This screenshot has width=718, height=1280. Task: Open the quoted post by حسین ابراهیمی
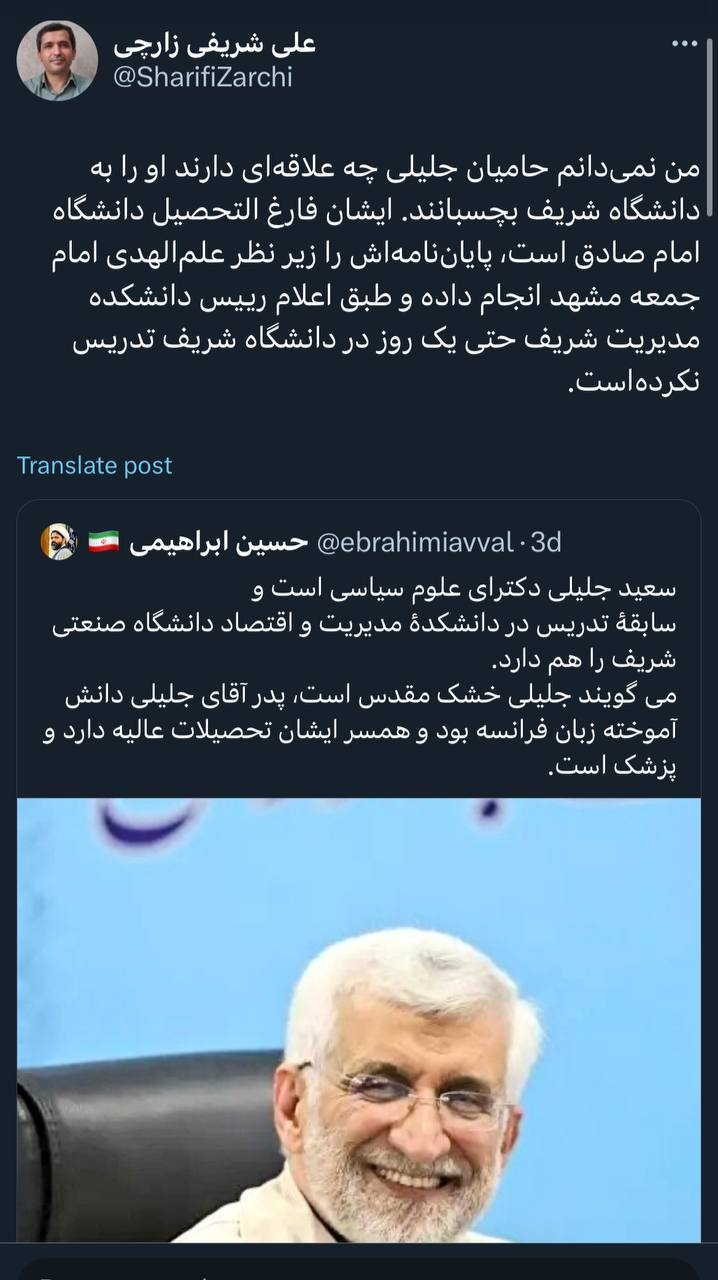tap(358, 660)
